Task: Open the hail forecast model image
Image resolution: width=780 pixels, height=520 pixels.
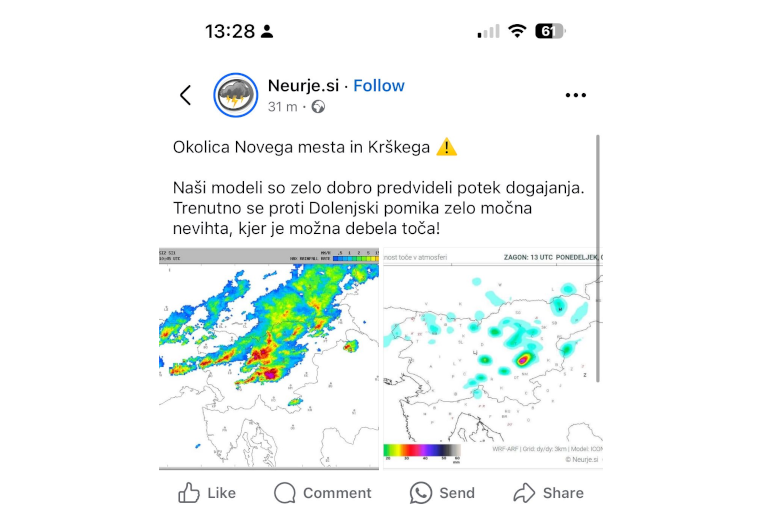Action: 492,358
